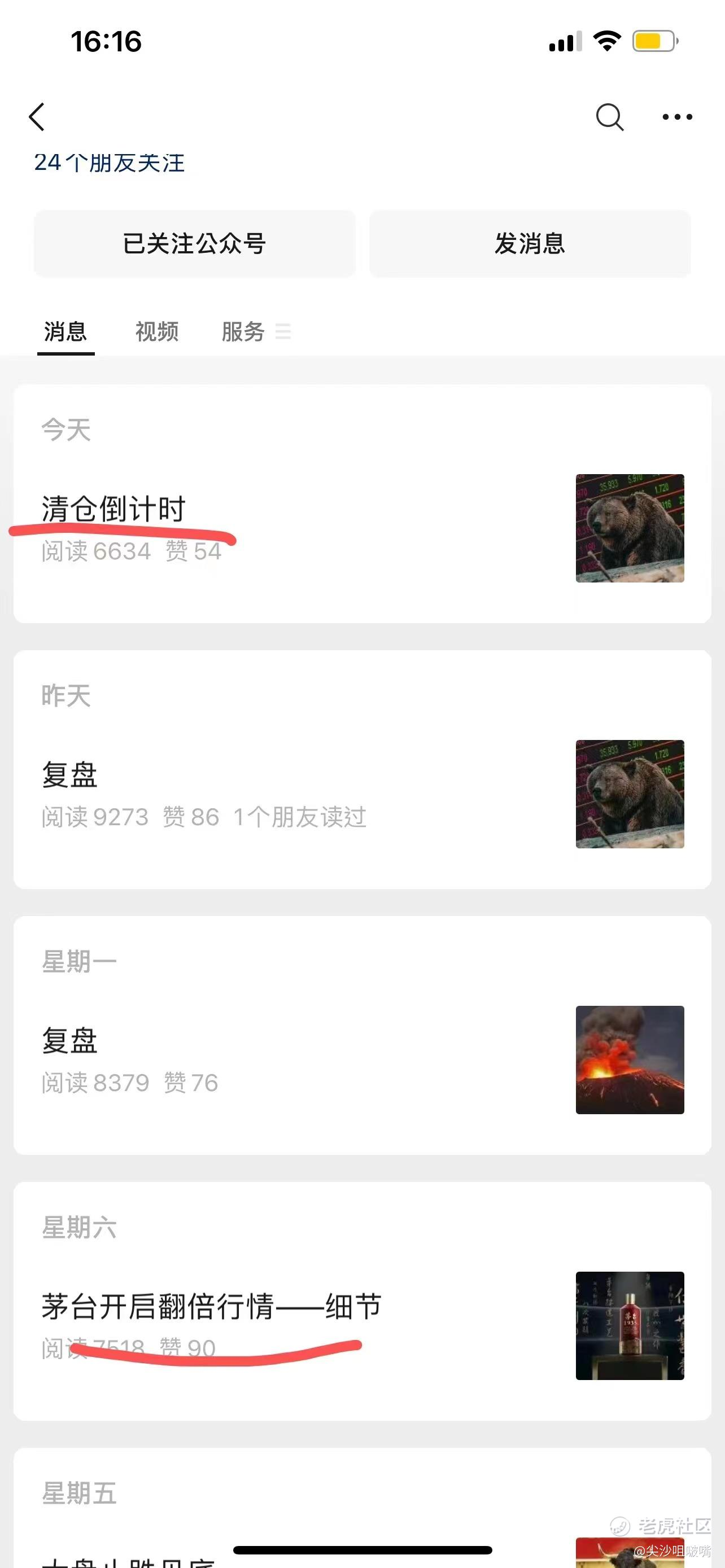Tap the 已关注公众号 button
The image size is (725, 1568).
pyautogui.click(x=194, y=243)
